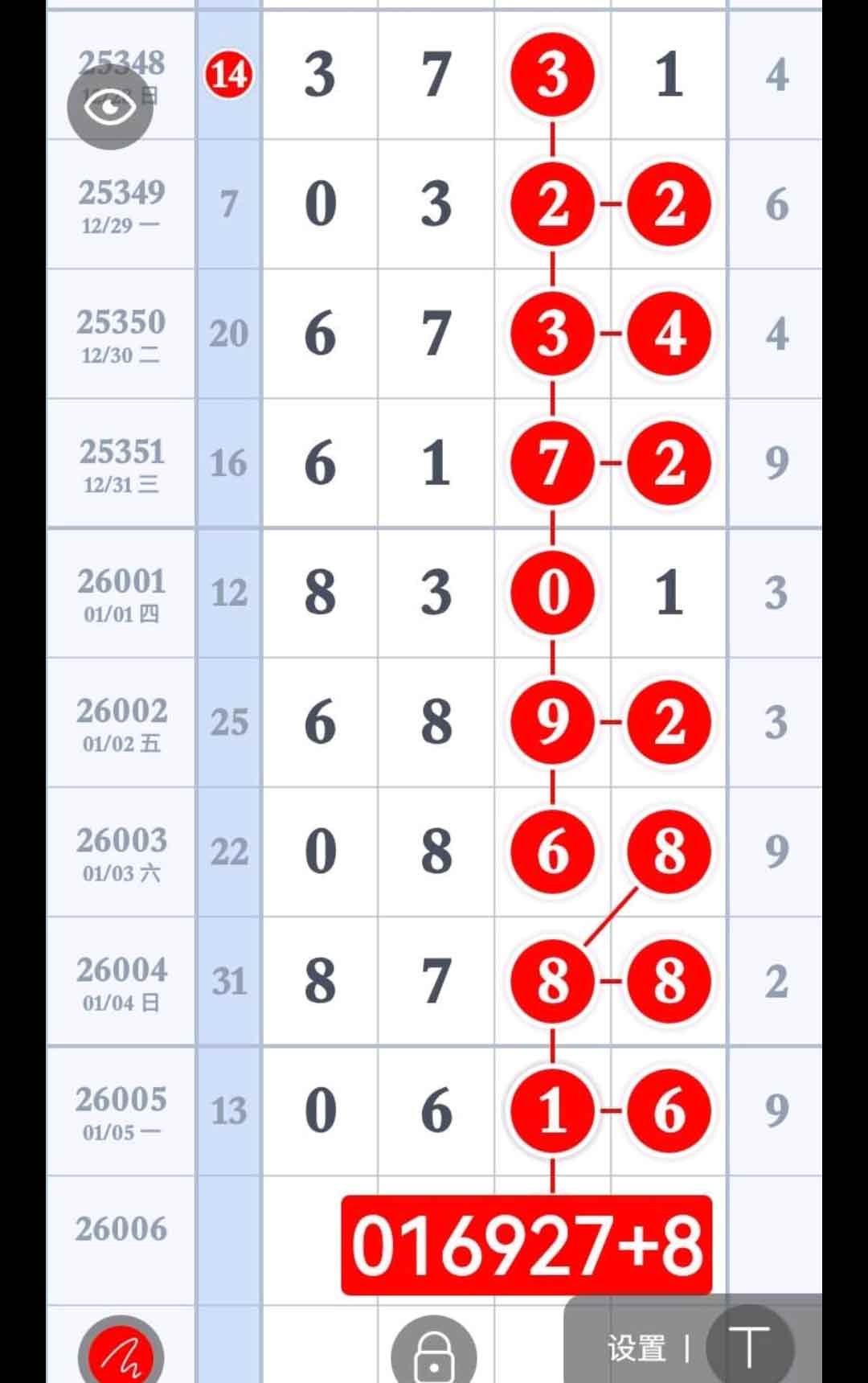Select the red circled 0 in row 26001
This screenshot has width=868, height=1383.
(551, 593)
